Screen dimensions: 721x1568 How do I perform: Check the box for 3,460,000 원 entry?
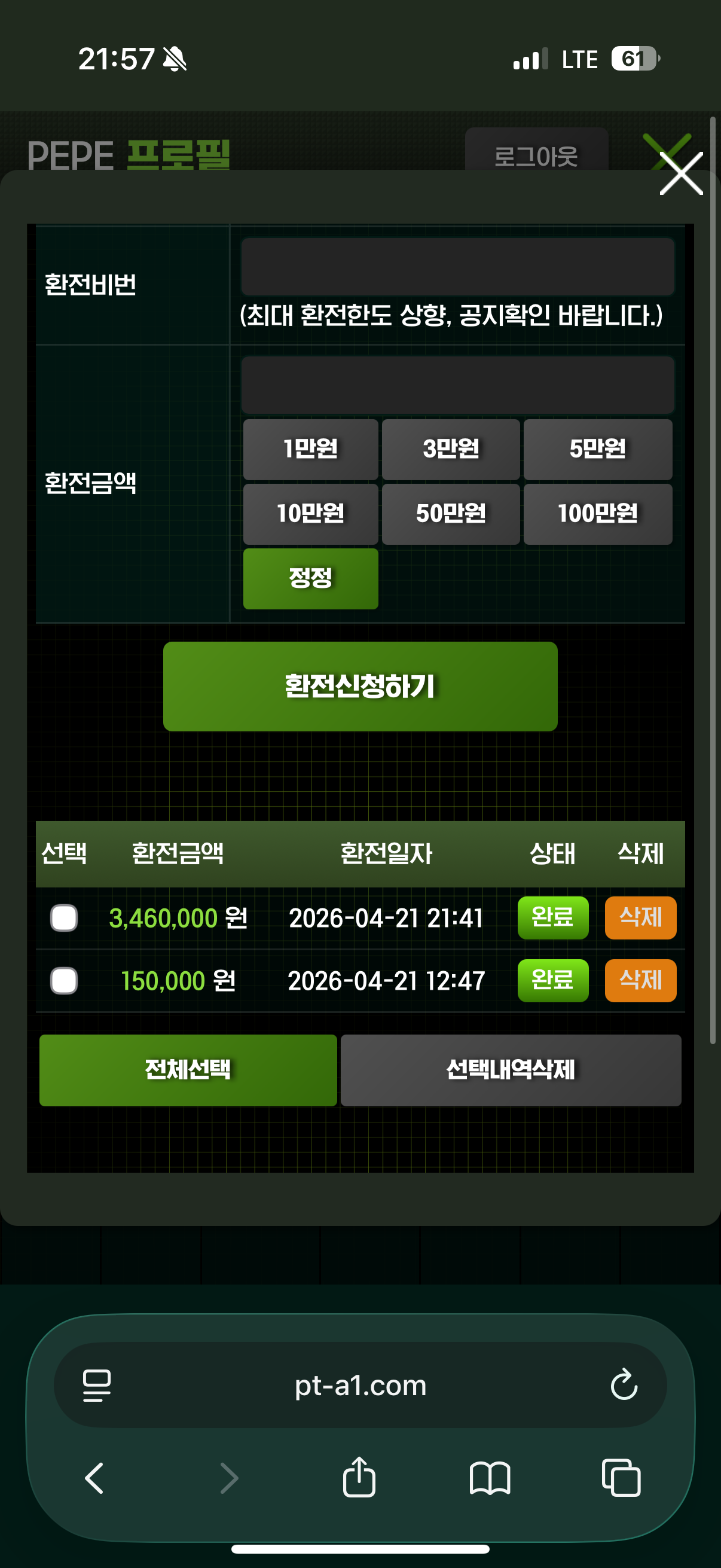tap(64, 918)
